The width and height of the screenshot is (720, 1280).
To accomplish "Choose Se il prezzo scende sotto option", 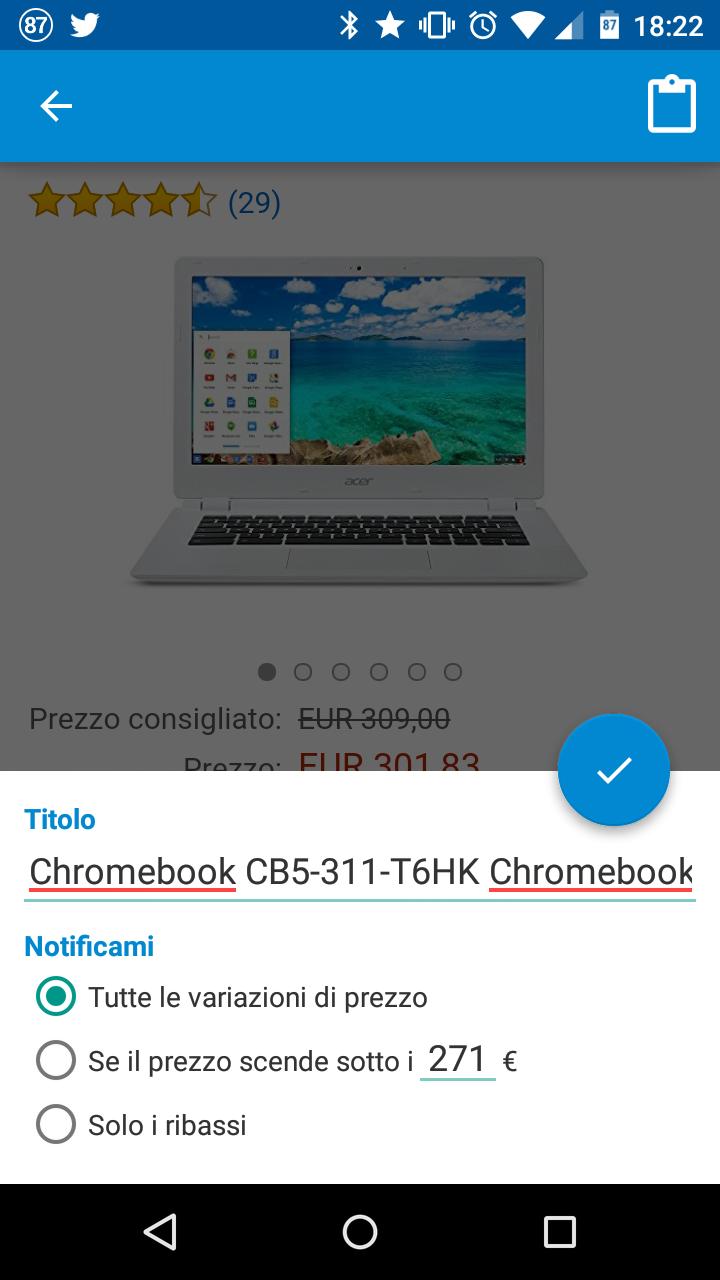I will pyautogui.click(x=56, y=1061).
